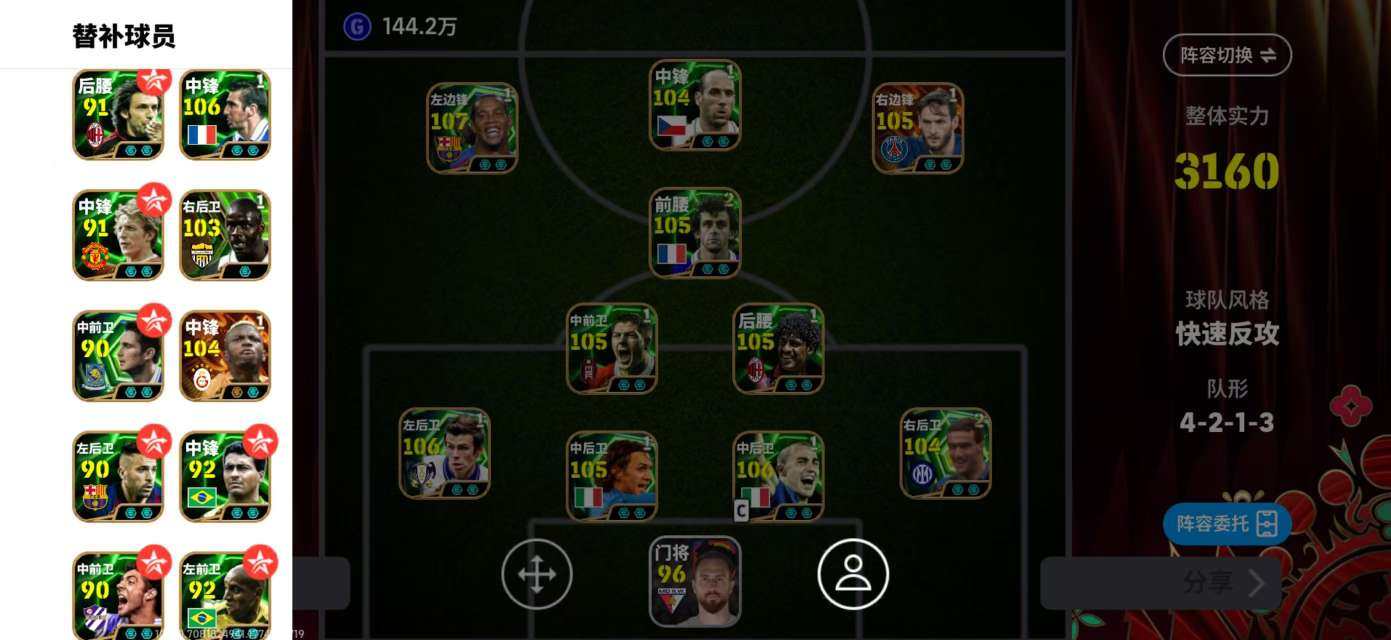Open the 阵容委托 auto lineup button
This screenshot has width=1391, height=640.
click(x=1226, y=523)
